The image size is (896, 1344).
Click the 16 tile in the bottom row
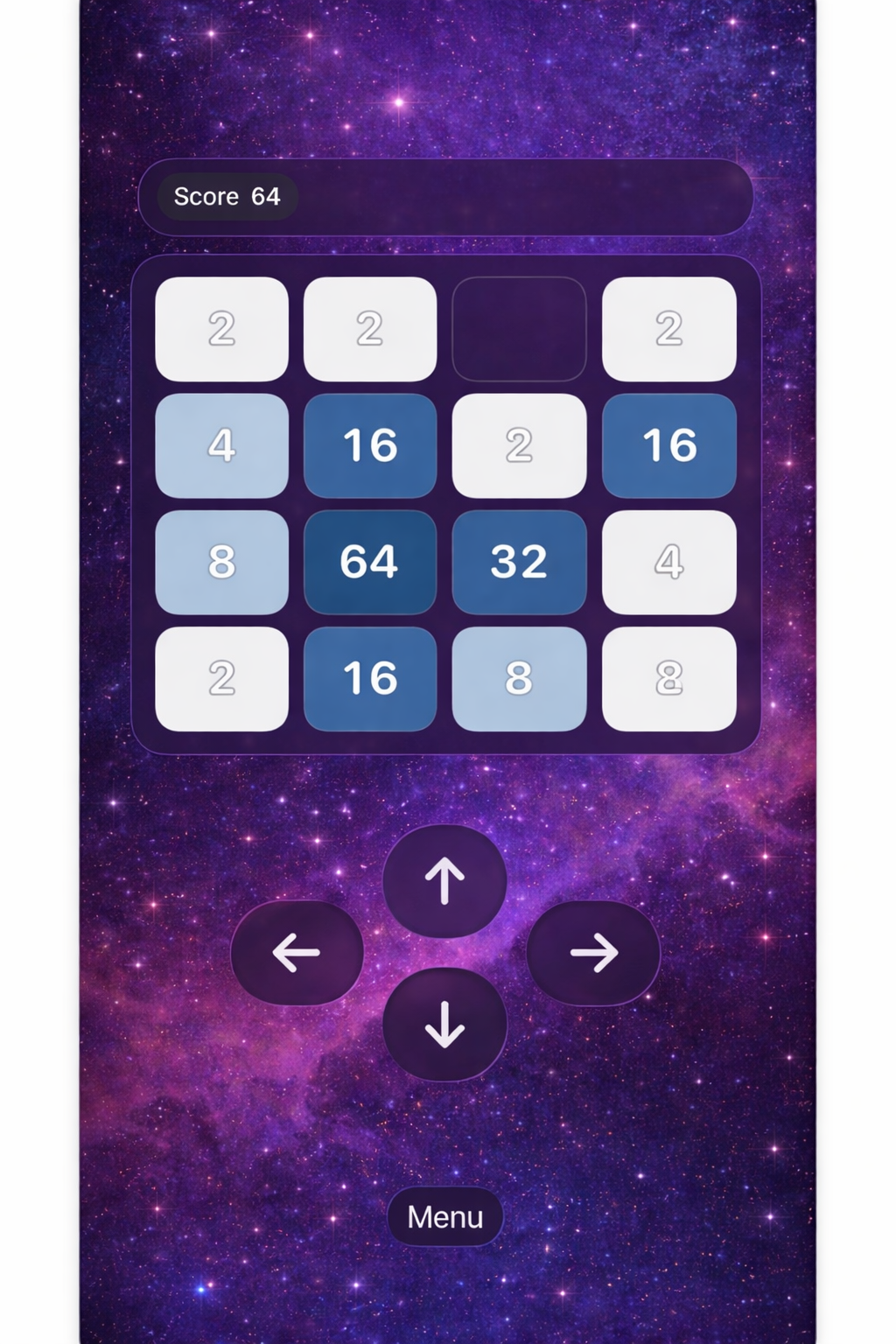(x=371, y=678)
